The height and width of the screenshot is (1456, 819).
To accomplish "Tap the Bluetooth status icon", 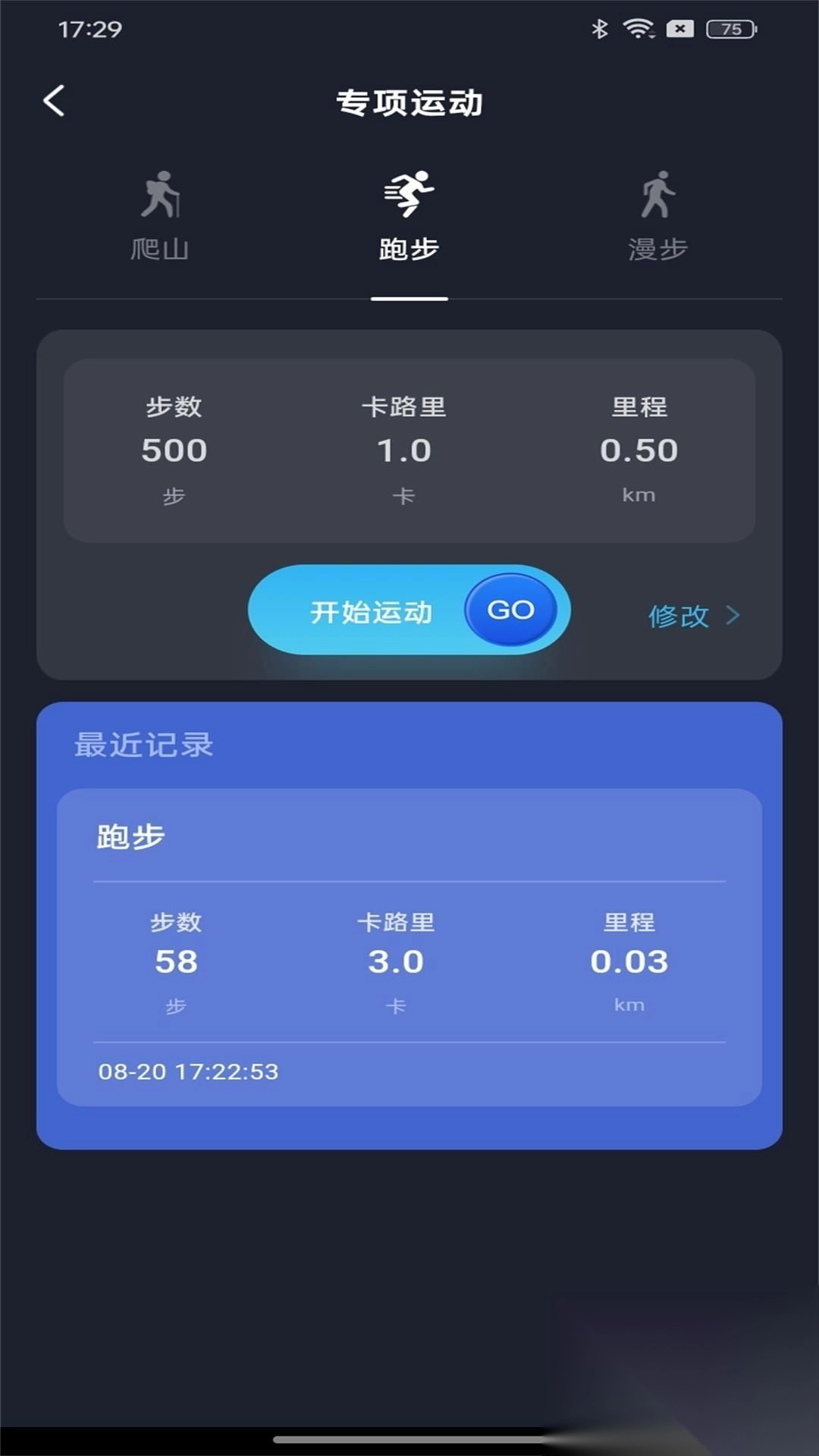I will click(x=601, y=29).
